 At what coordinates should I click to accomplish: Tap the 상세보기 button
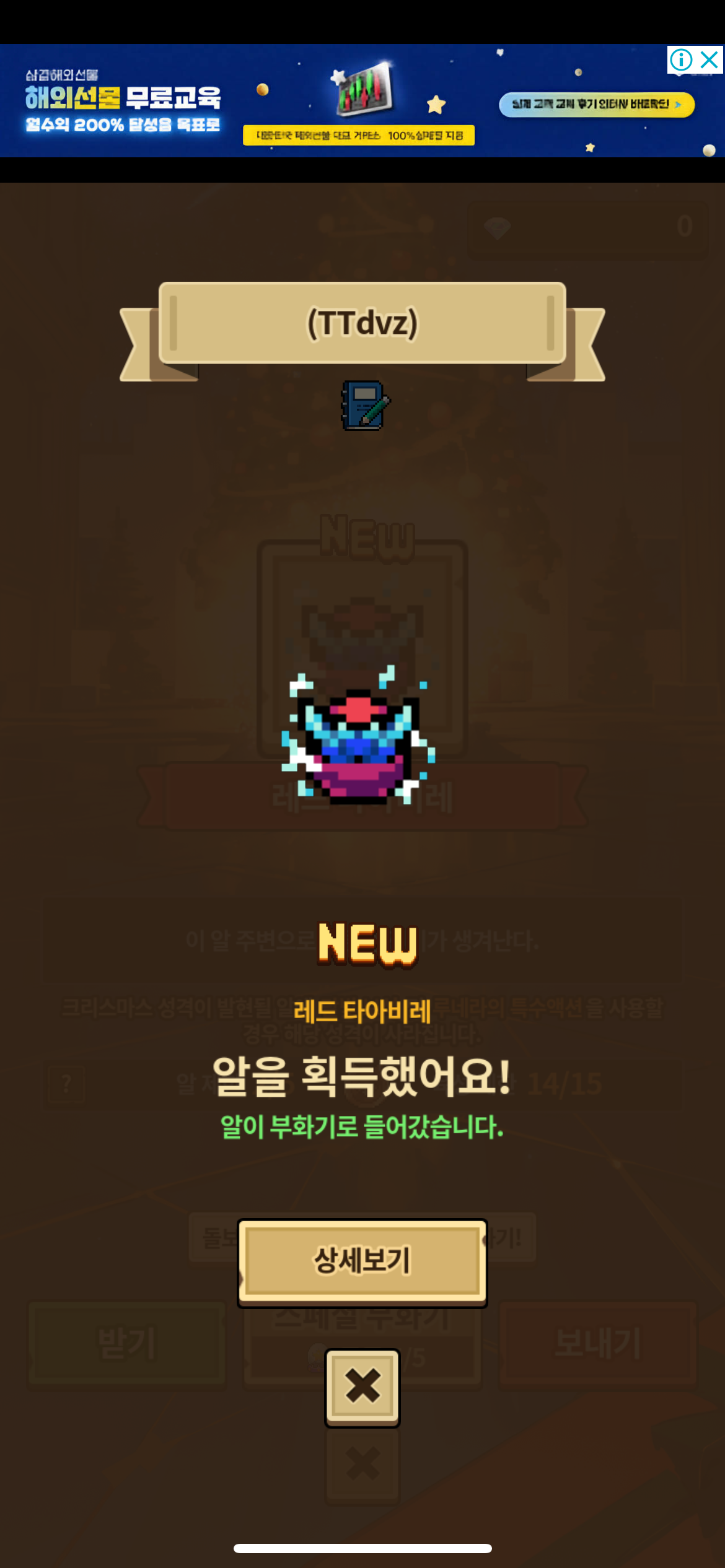click(362, 1261)
